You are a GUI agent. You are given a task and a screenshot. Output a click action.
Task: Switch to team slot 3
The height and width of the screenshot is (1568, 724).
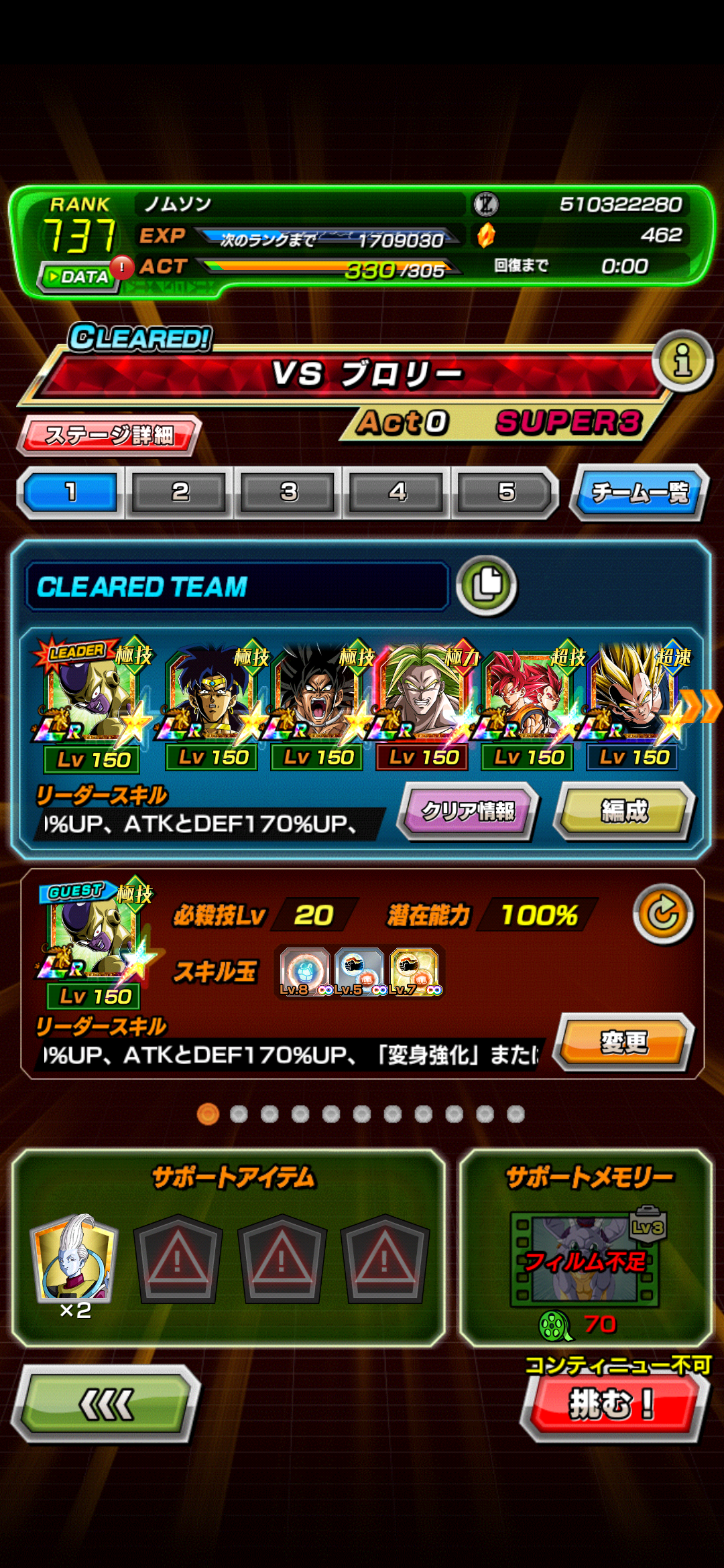288,493
